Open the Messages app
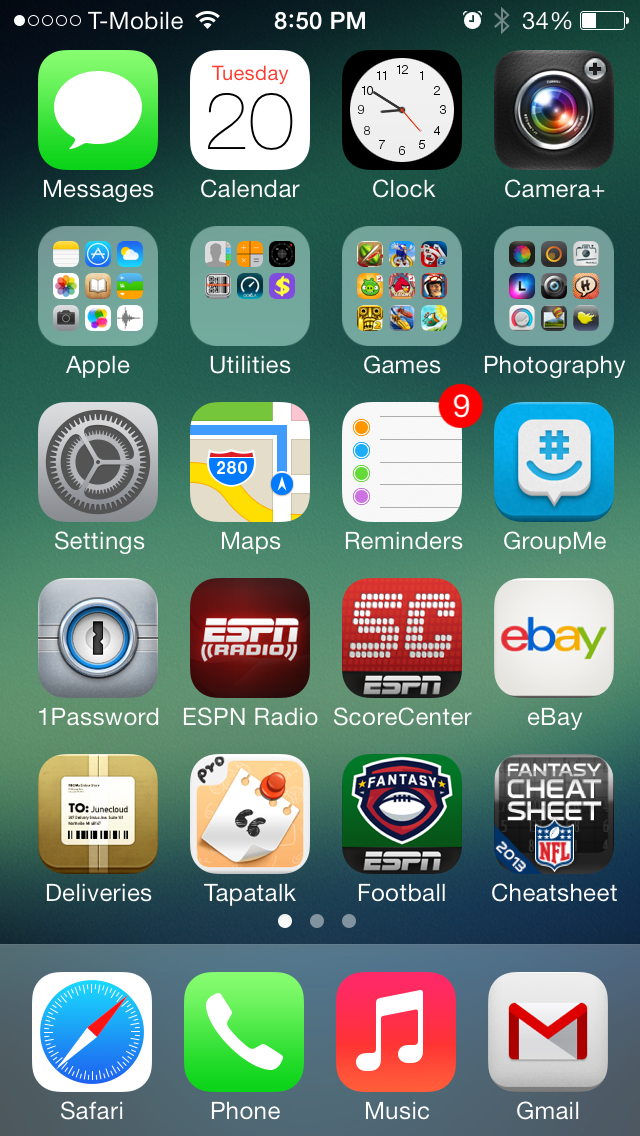This screenshot has width=640, height=1136. (98, 110)
